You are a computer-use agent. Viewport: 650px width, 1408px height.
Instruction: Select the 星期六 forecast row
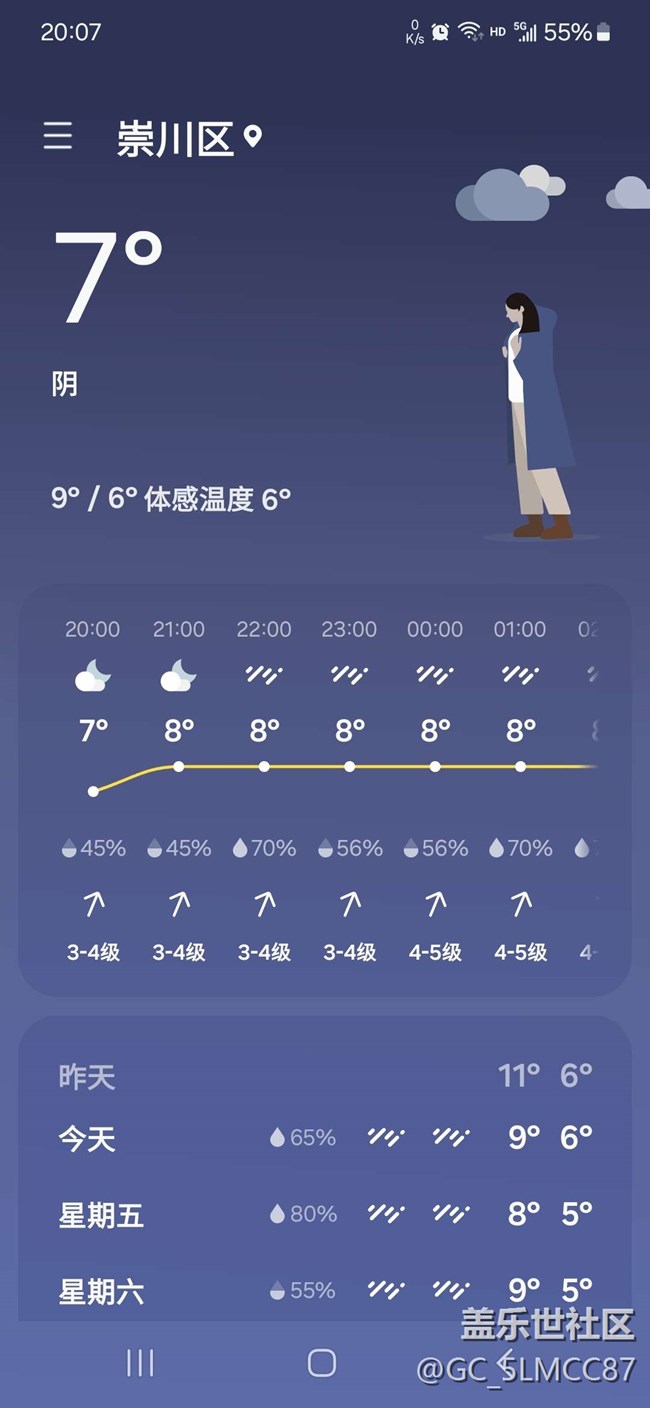coord(325,1291)
